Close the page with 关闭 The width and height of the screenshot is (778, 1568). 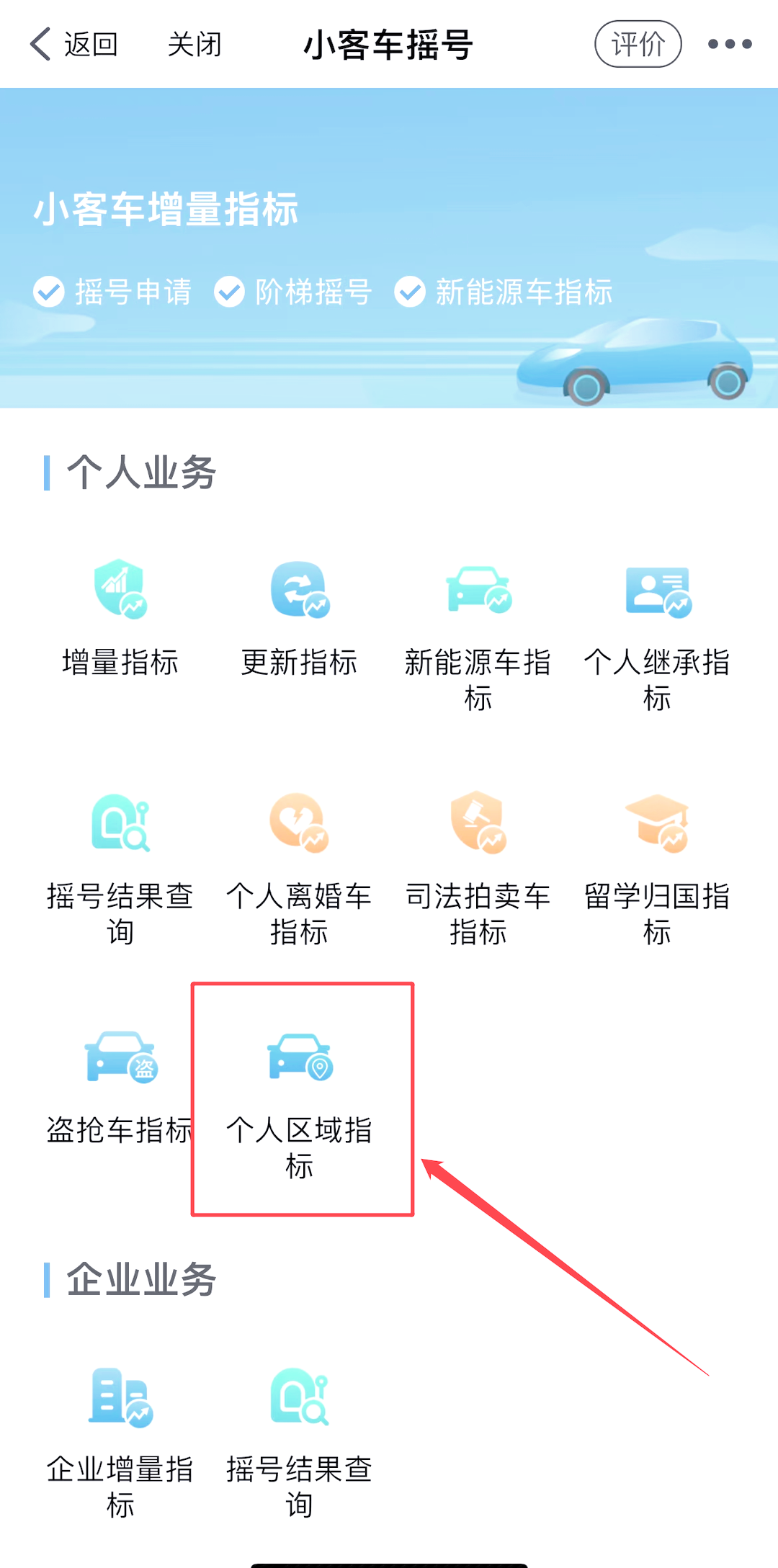click(x=194, y=45)
